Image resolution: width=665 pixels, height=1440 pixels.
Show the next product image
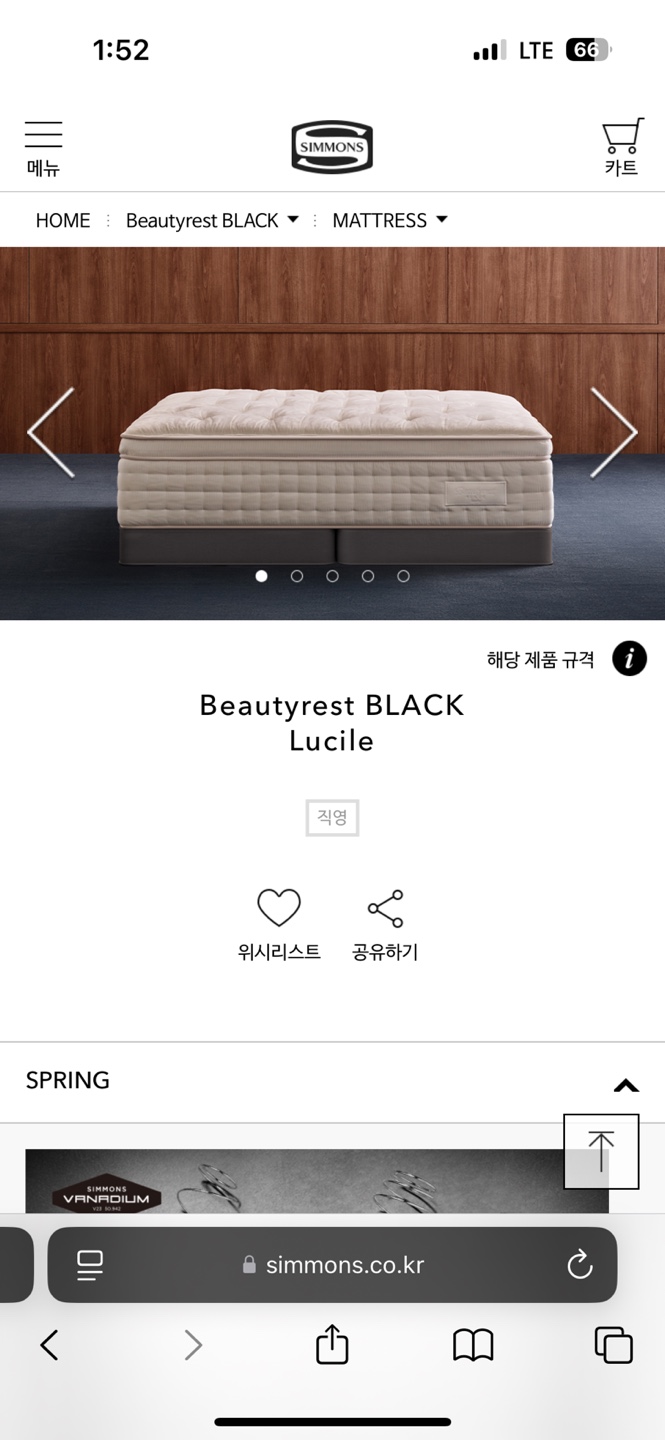pyautogui.click(x=613, y=432)
